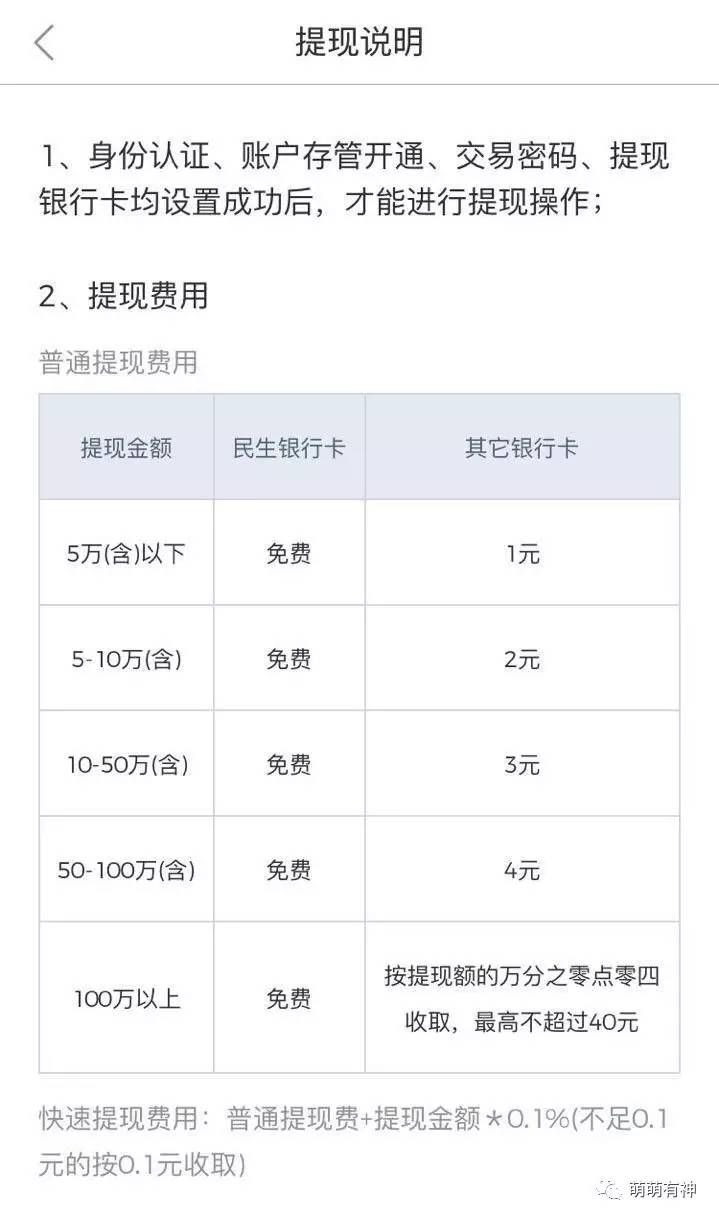Go back from the 提现说明 page

(43, 43)
